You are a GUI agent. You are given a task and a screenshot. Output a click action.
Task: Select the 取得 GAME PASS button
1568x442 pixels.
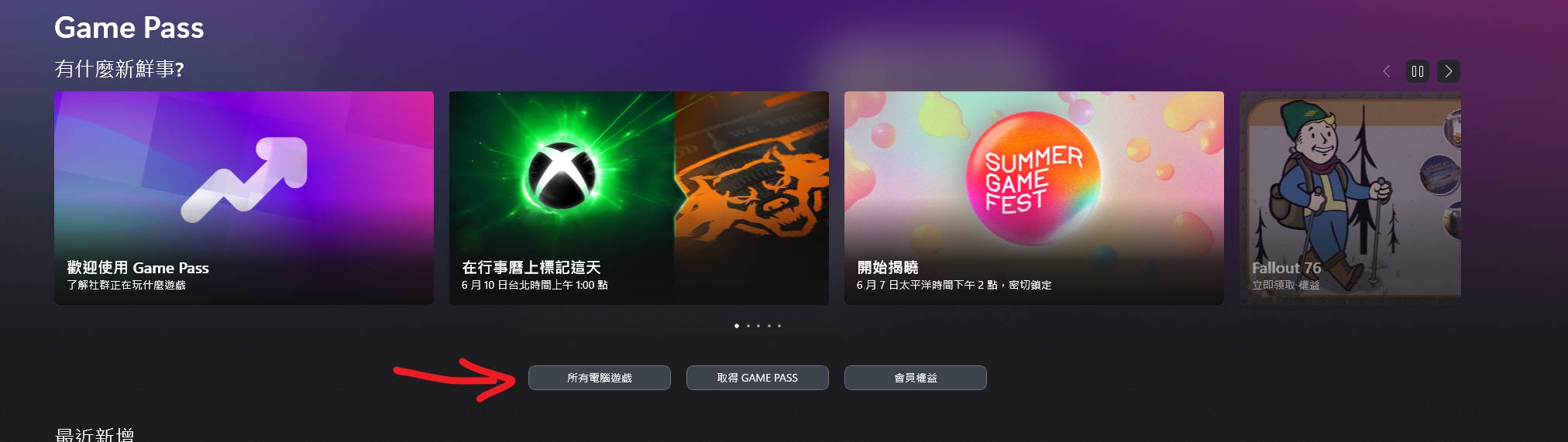pos(758,378)
